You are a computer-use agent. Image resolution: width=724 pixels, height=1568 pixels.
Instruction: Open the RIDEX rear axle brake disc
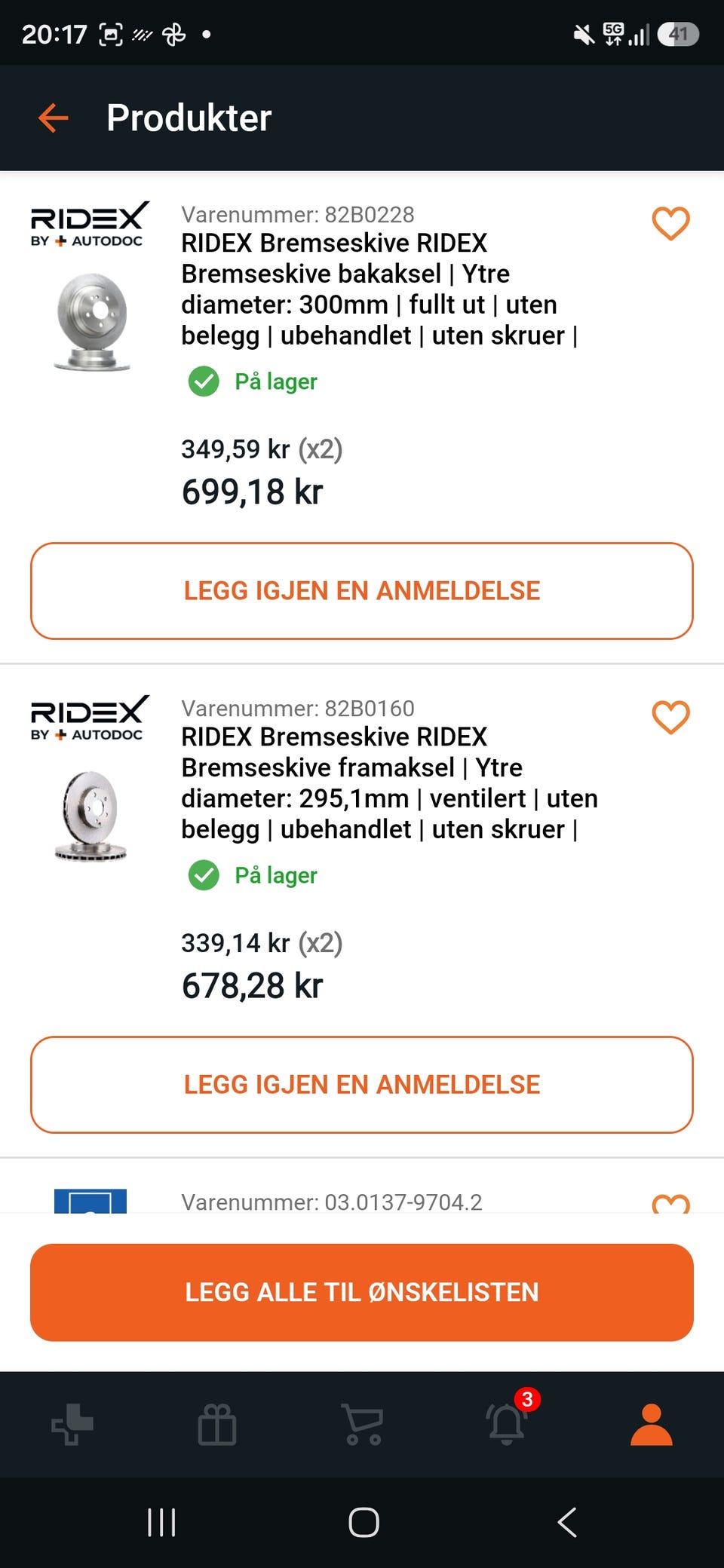(379, 289)
